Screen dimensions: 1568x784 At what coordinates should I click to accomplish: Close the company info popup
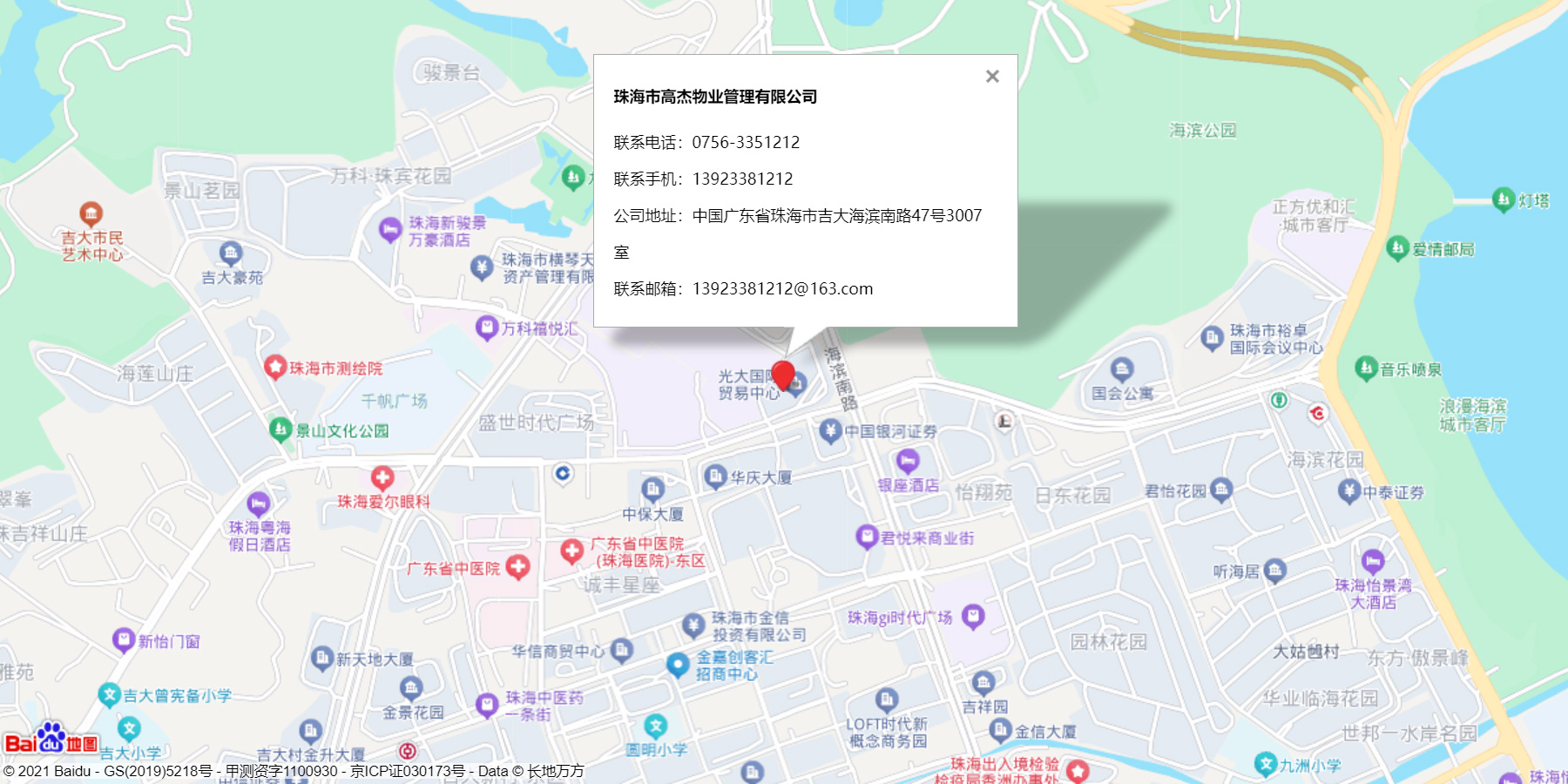tap(992, 77)
